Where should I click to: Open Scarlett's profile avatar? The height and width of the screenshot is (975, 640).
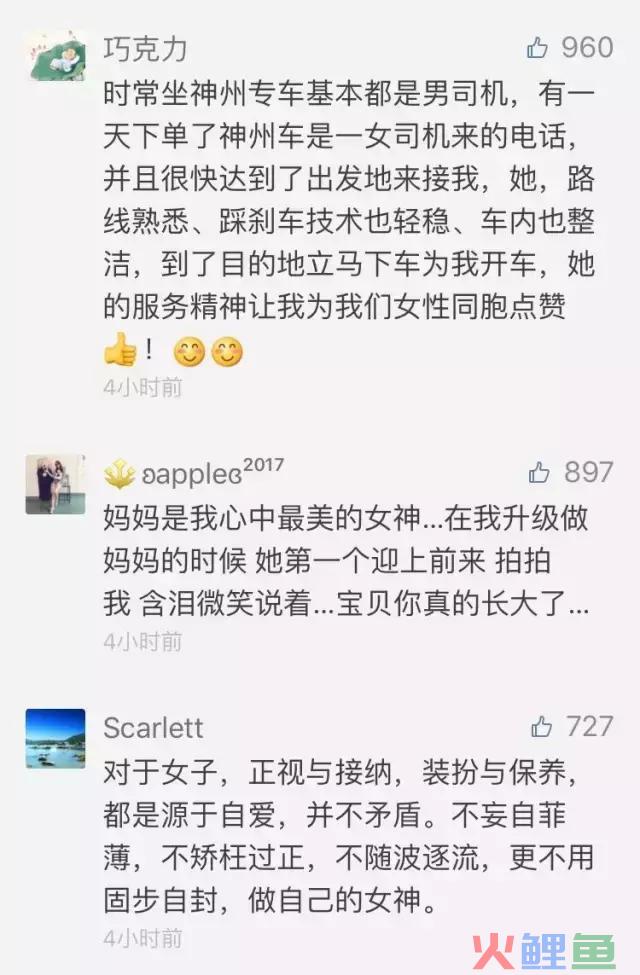pyautogui.click(x=55, y=738)
